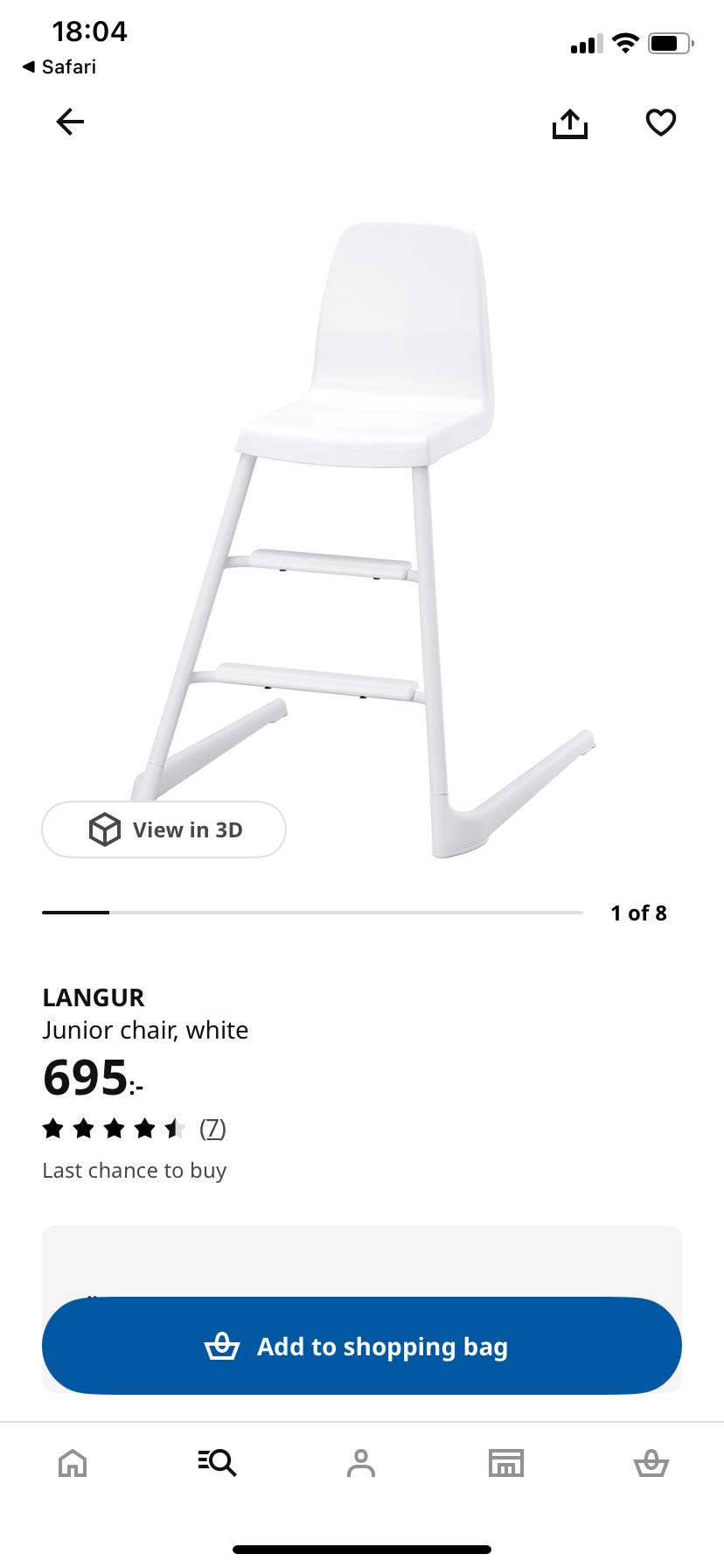Open the shopping bag tab
The image size is (724, 1568).
click(x=651, y=1463)
